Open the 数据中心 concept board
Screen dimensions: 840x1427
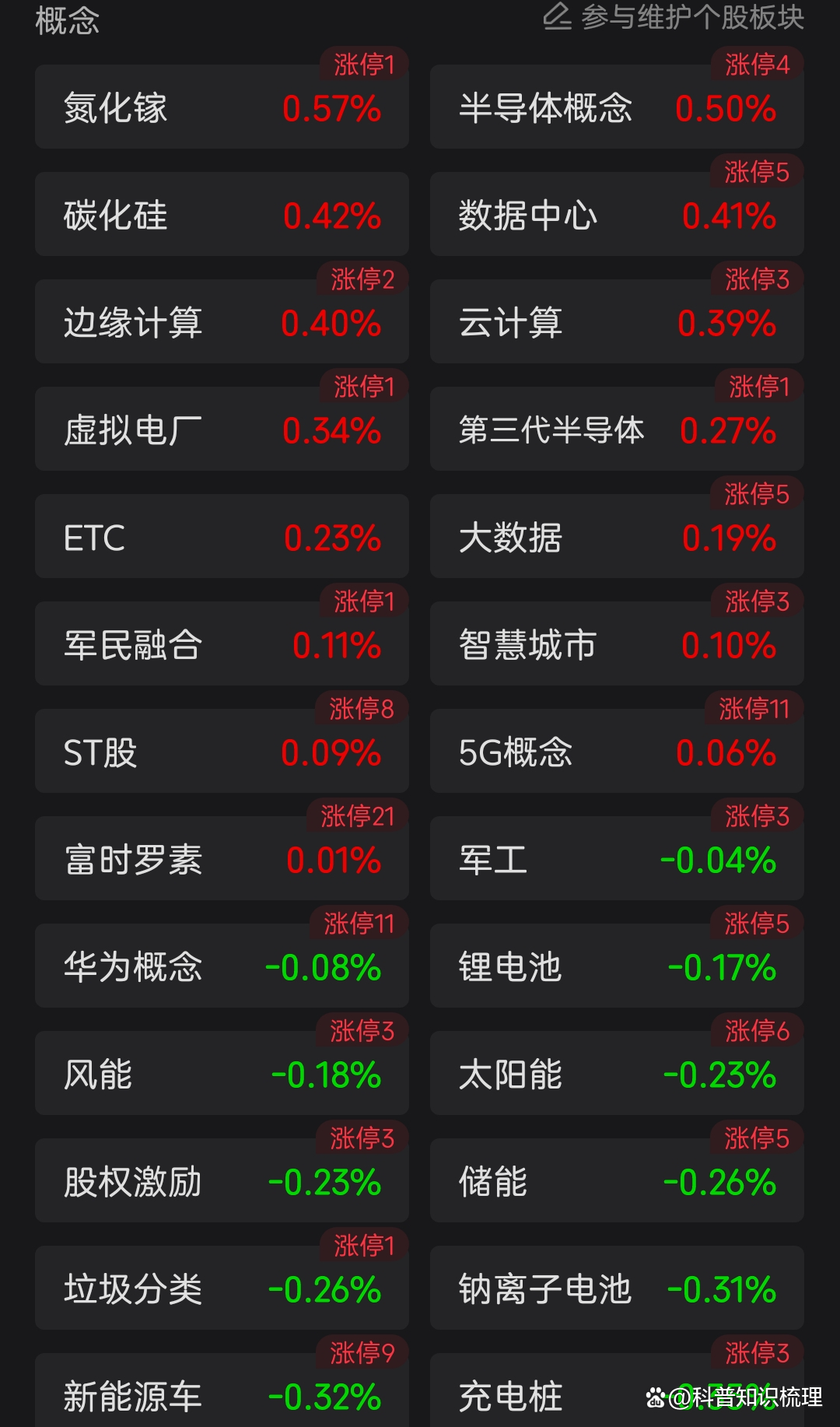click(x=616, y=215)
